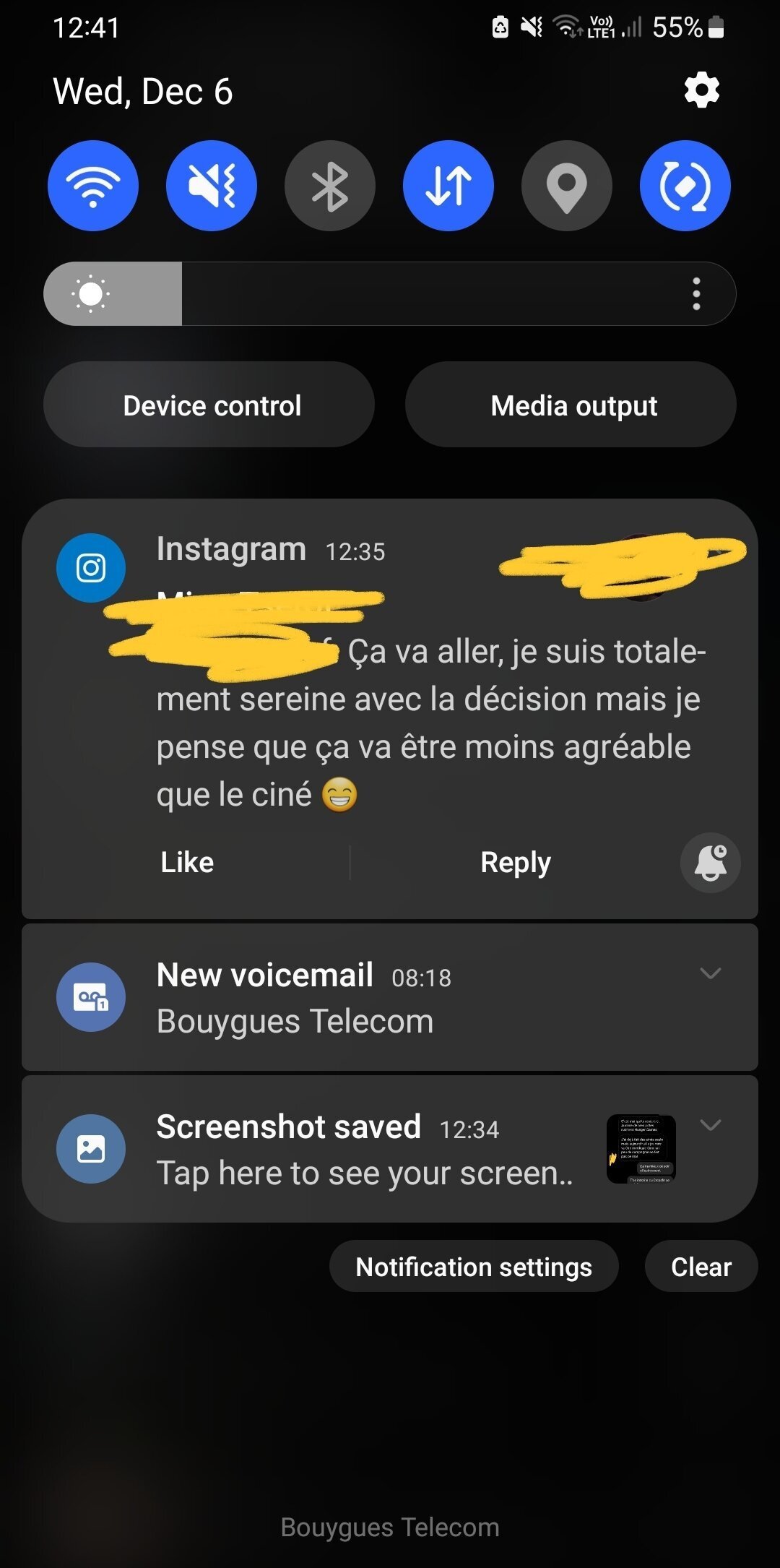The height and width of the screenshot is (1568, 780).
Task: Disable the mobile data toggle
Action: click(x=448, y=186)
